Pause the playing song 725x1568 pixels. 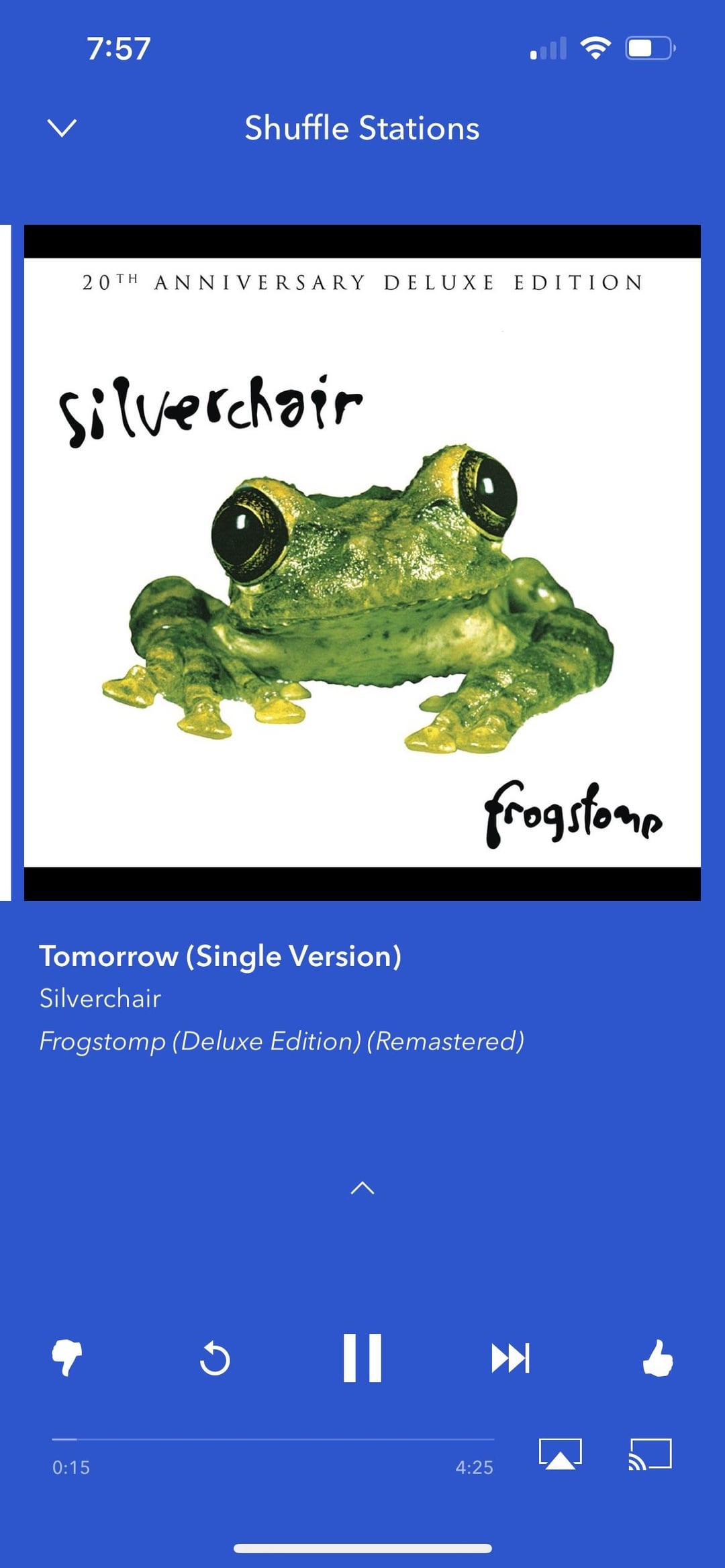(362, 1358)
